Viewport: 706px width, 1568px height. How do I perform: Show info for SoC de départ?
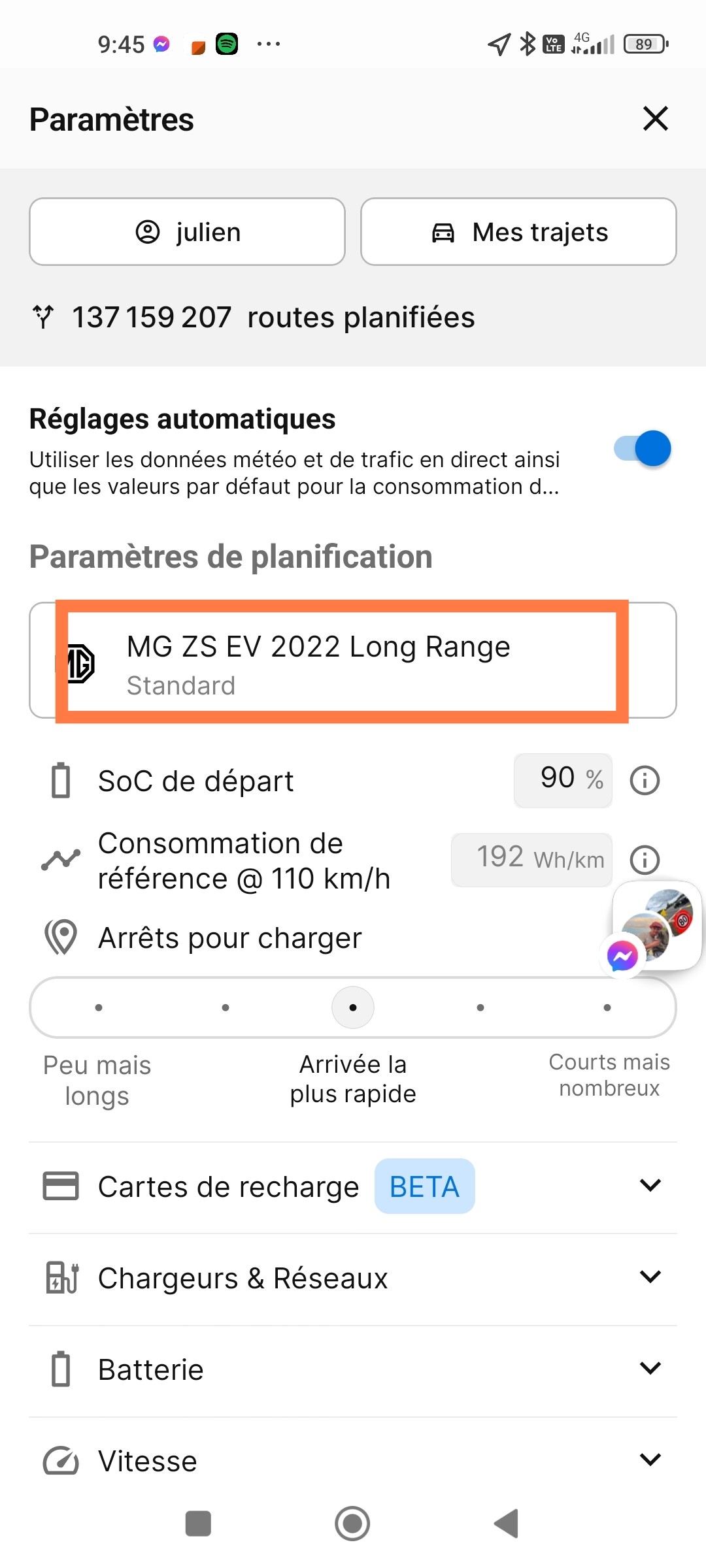pos(645,780)
